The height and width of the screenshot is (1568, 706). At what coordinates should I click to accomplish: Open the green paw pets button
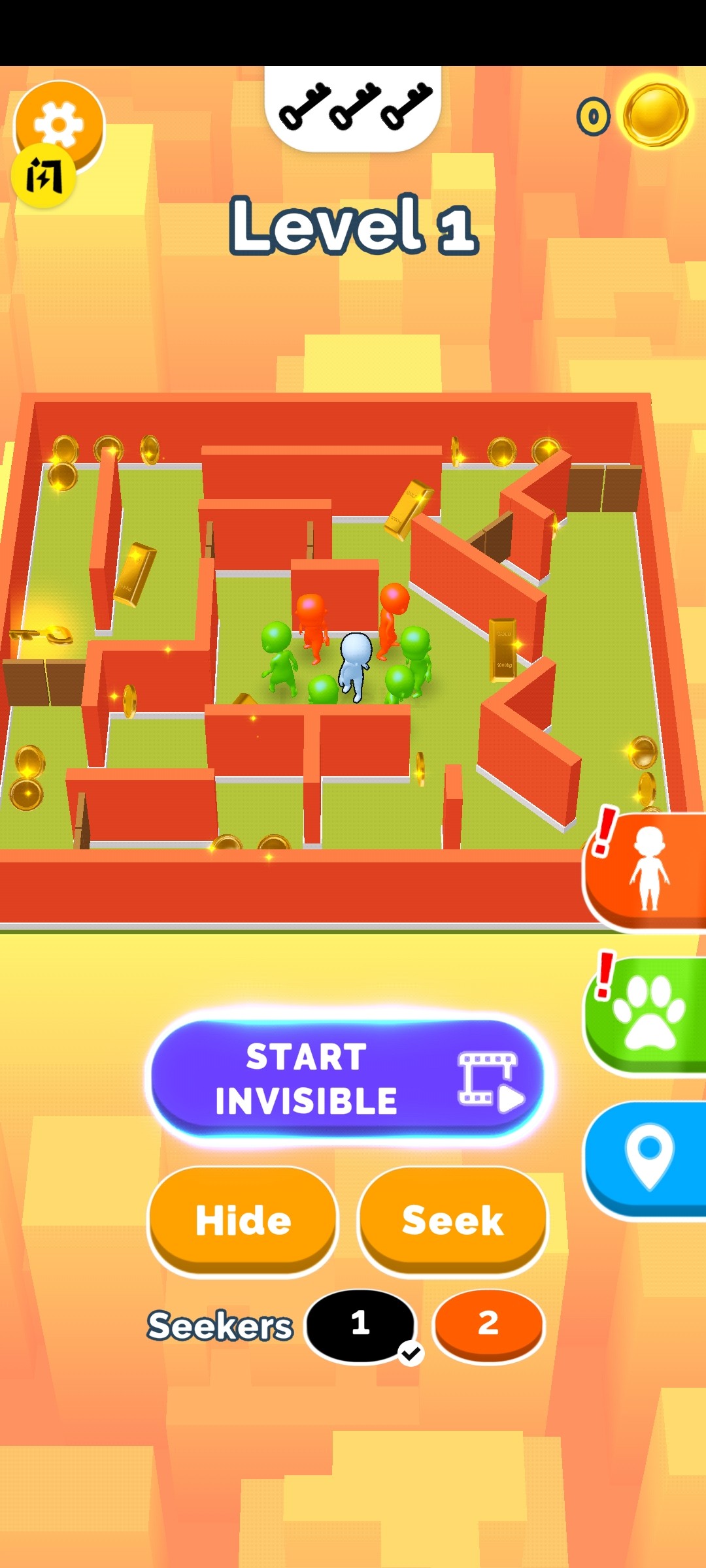[647, 1013]
